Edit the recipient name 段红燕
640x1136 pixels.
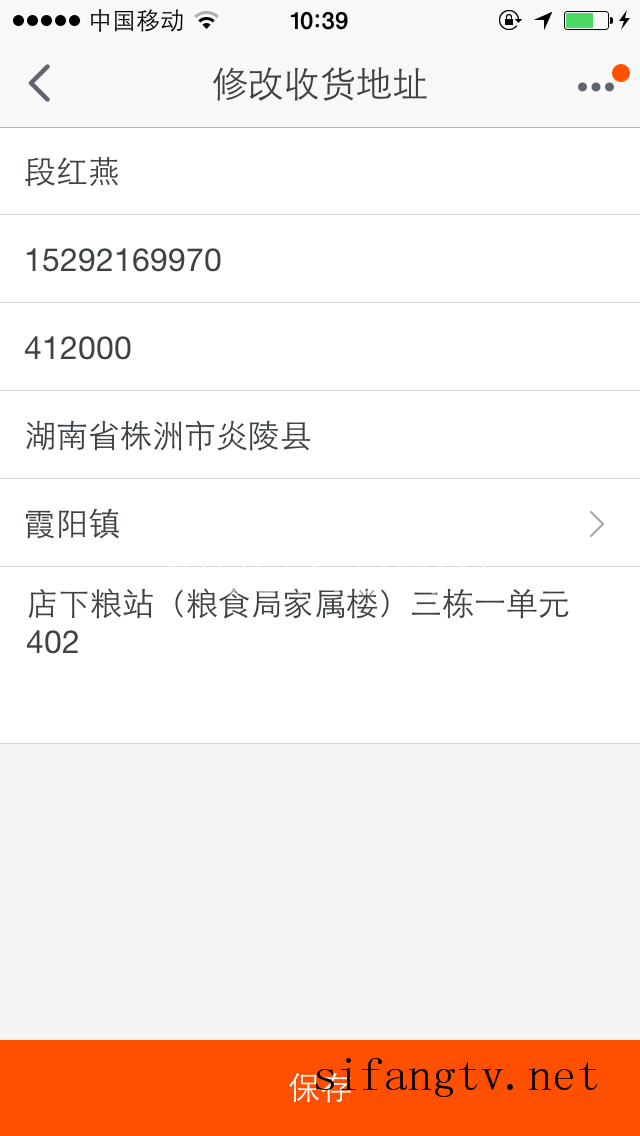pyautogui.click(x=320, y=172)
